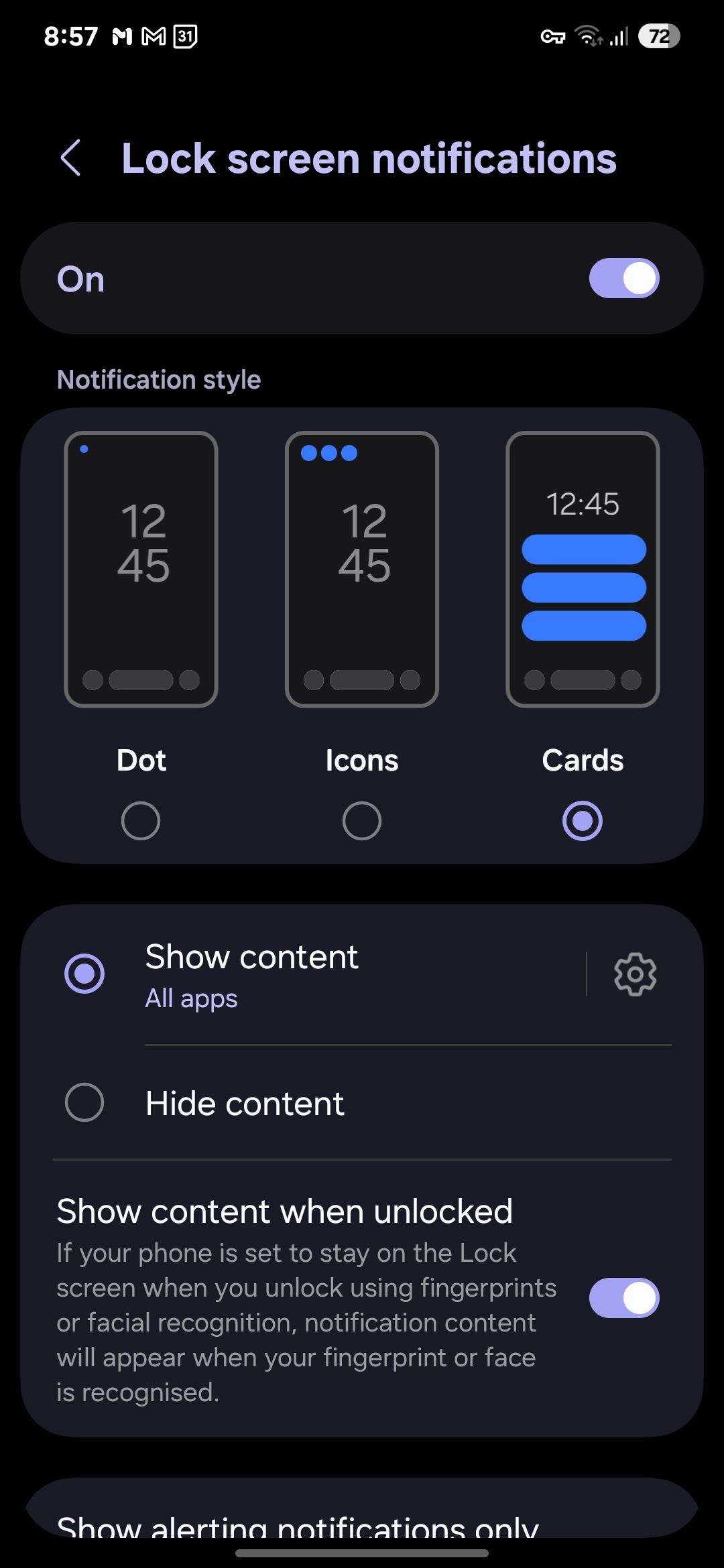Screen dimensions: 724x1568
Task: Tap the Gmail notification icon
Action: (153, 38)
